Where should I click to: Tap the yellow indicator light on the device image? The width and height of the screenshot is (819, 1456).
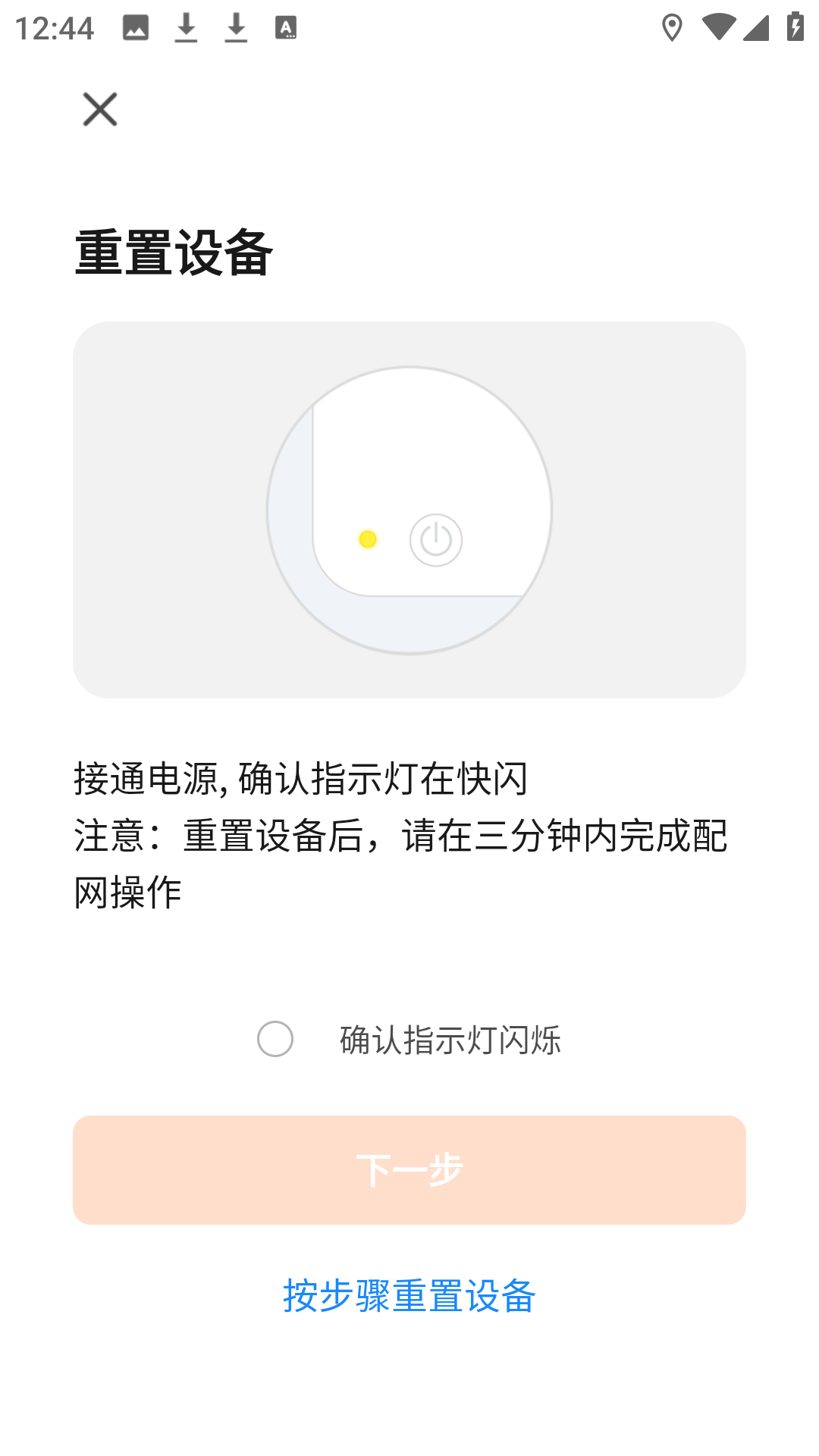369,541
